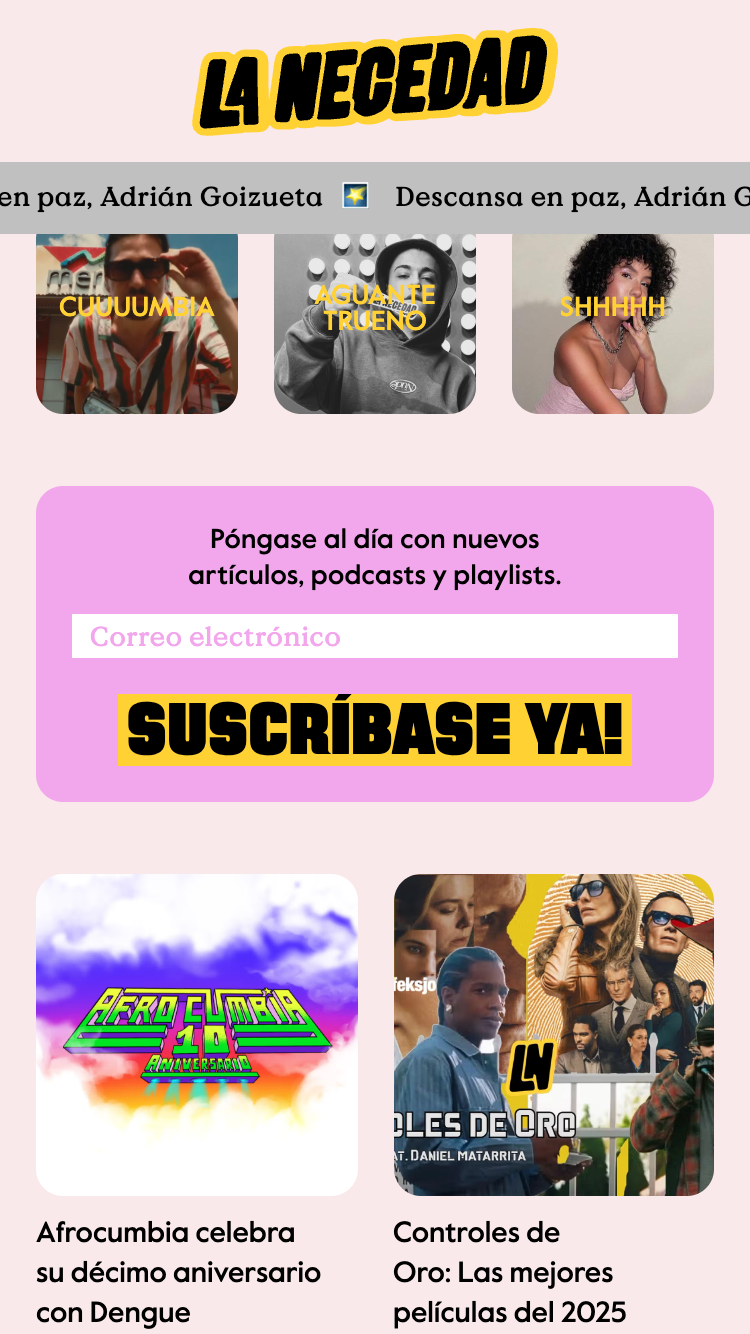The image size is (750, 1334).
Task: Open the La Necedad home logo
Action: [x=374, y=84]
